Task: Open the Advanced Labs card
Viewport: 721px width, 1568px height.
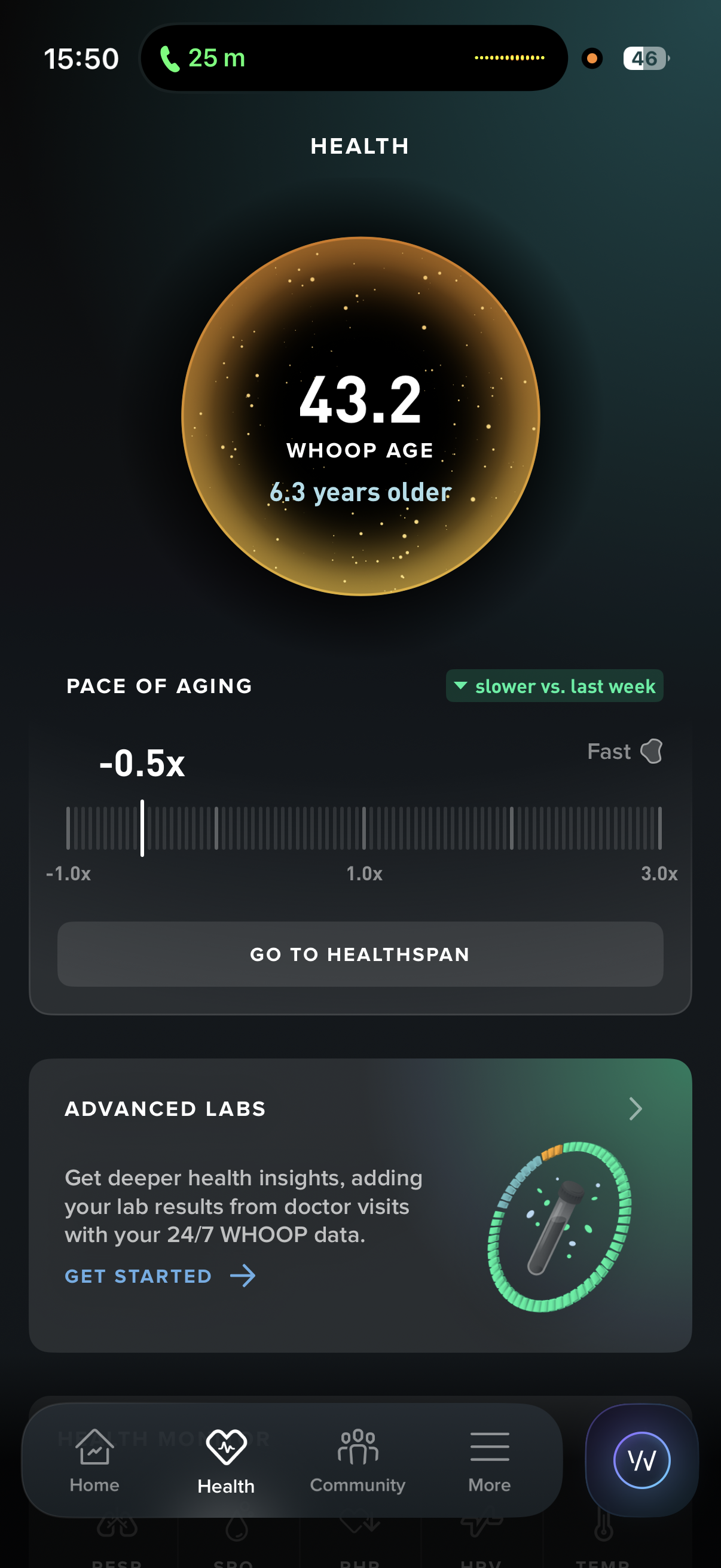Action: click(x=636, y=1109)
